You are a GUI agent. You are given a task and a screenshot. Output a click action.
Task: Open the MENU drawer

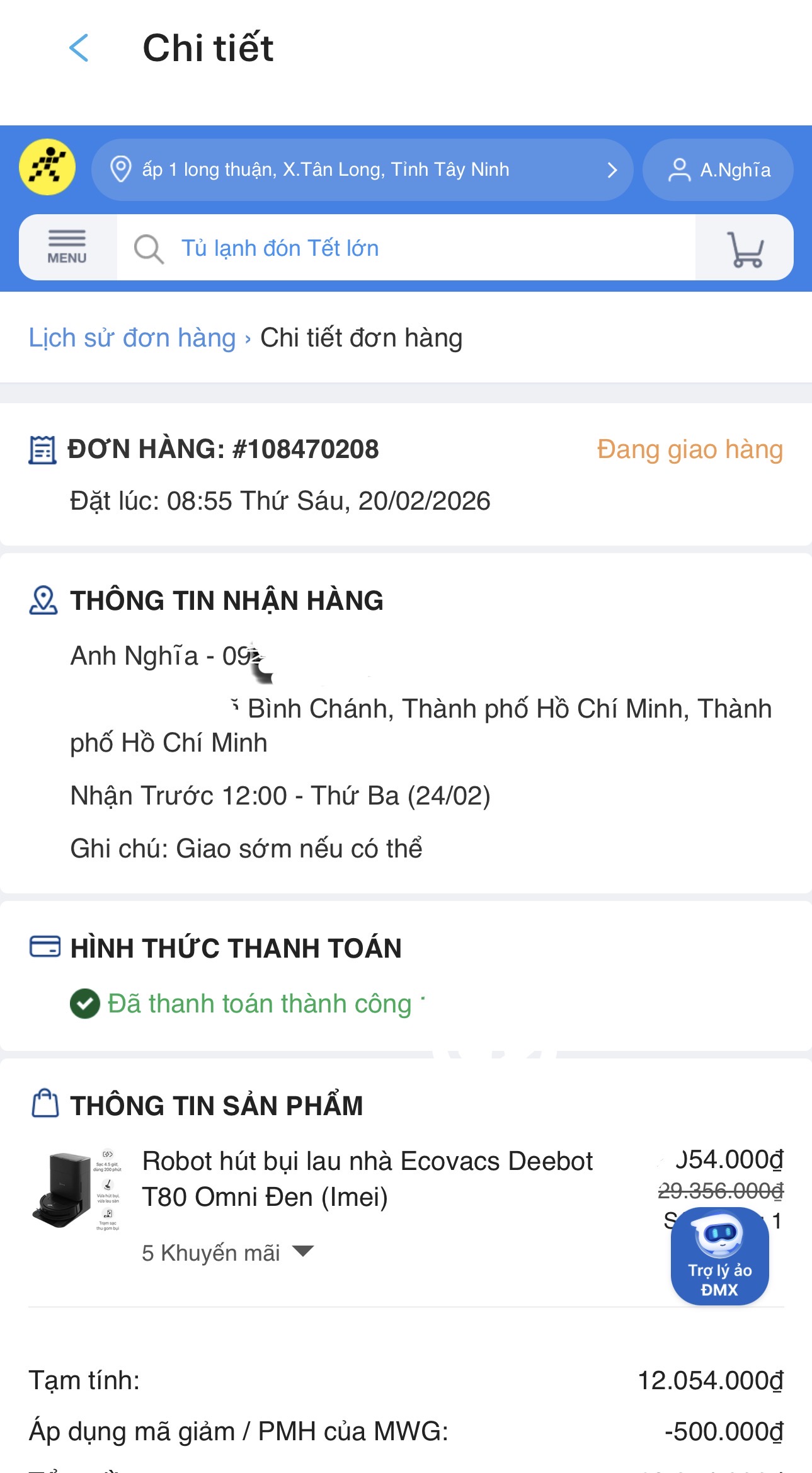click(67, 248)
